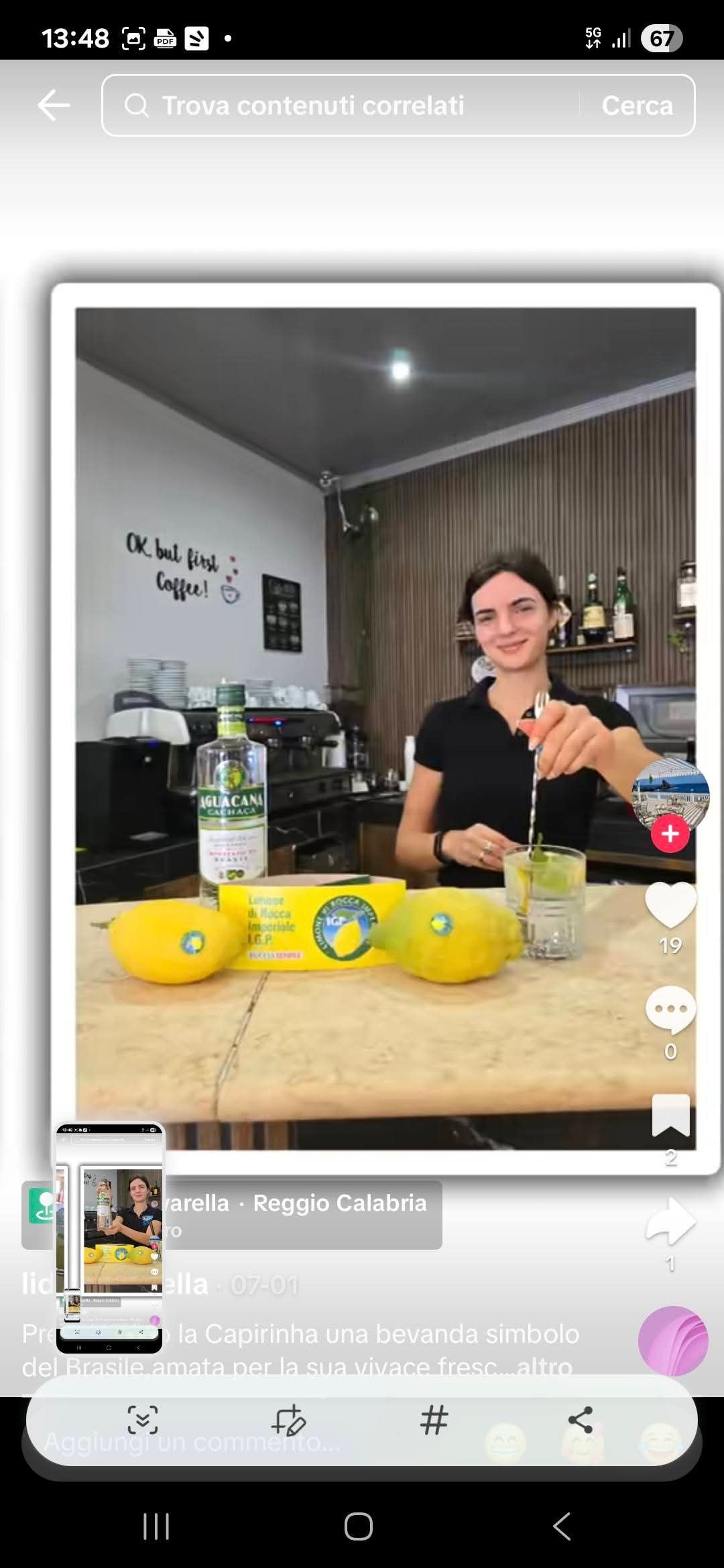Screen dimensions: 724x1568
Task: Go to the home screen
Action: [x=359, y=1526]
